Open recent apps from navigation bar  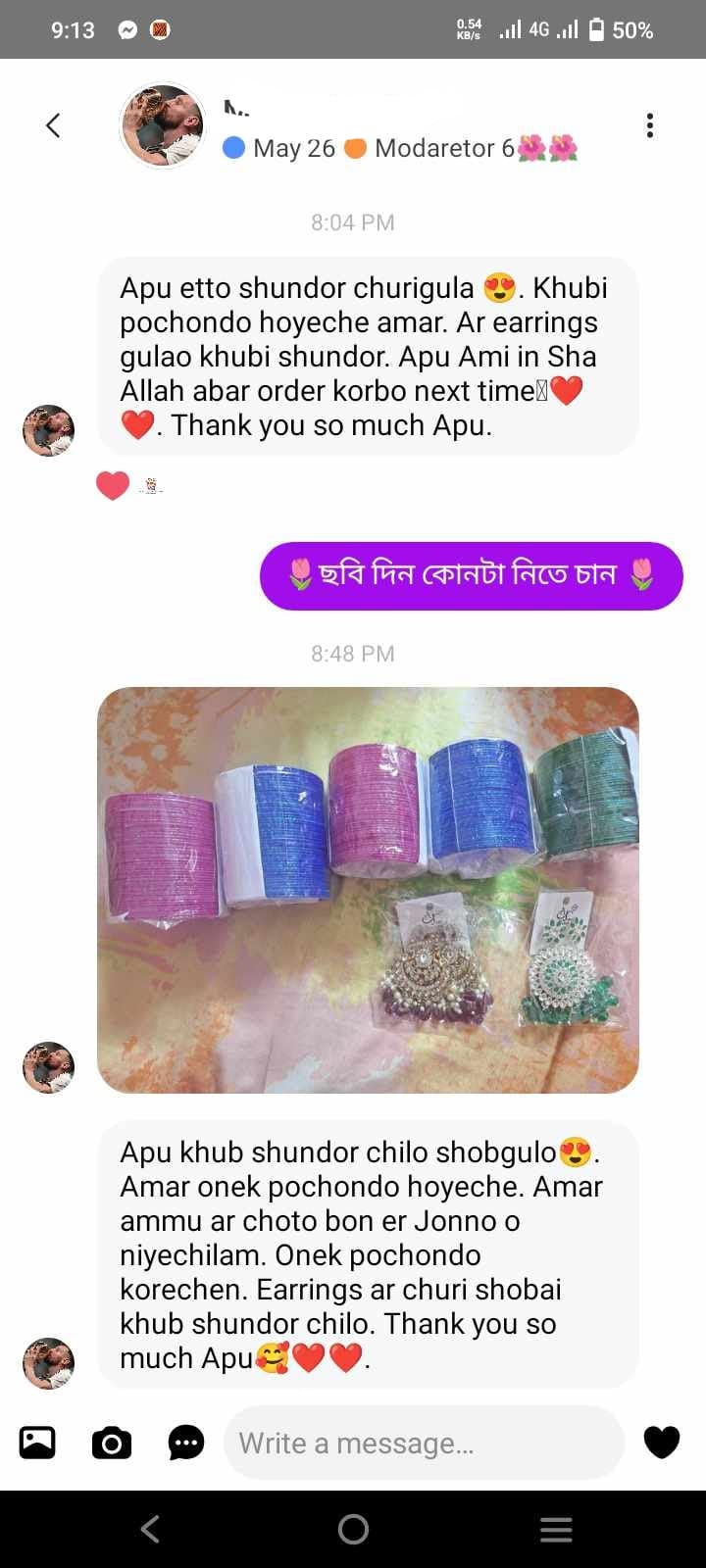[556, 1529]
